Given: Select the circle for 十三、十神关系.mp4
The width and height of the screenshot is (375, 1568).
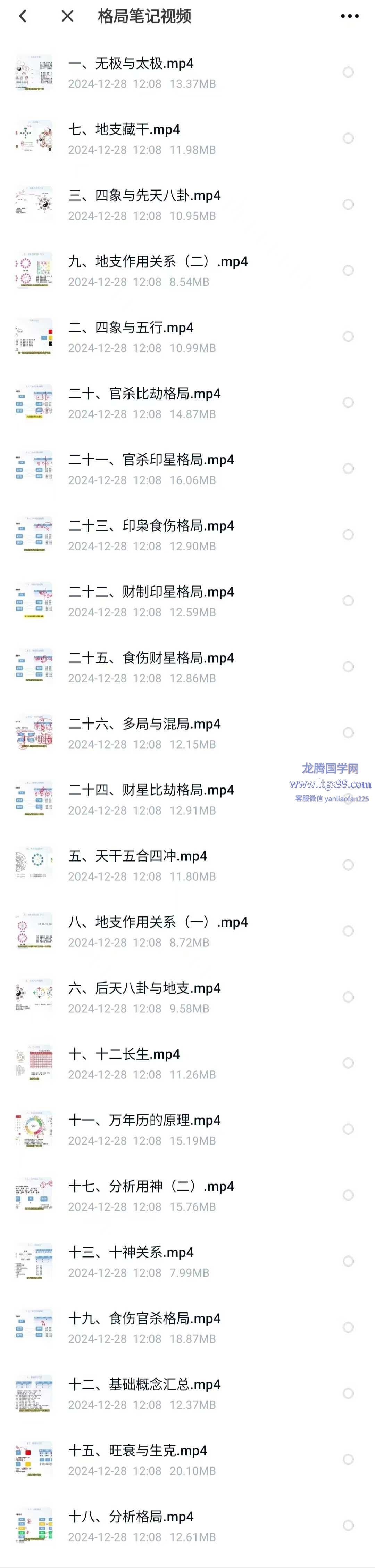Looking at the screenshot, I should tap(348, 1261).
